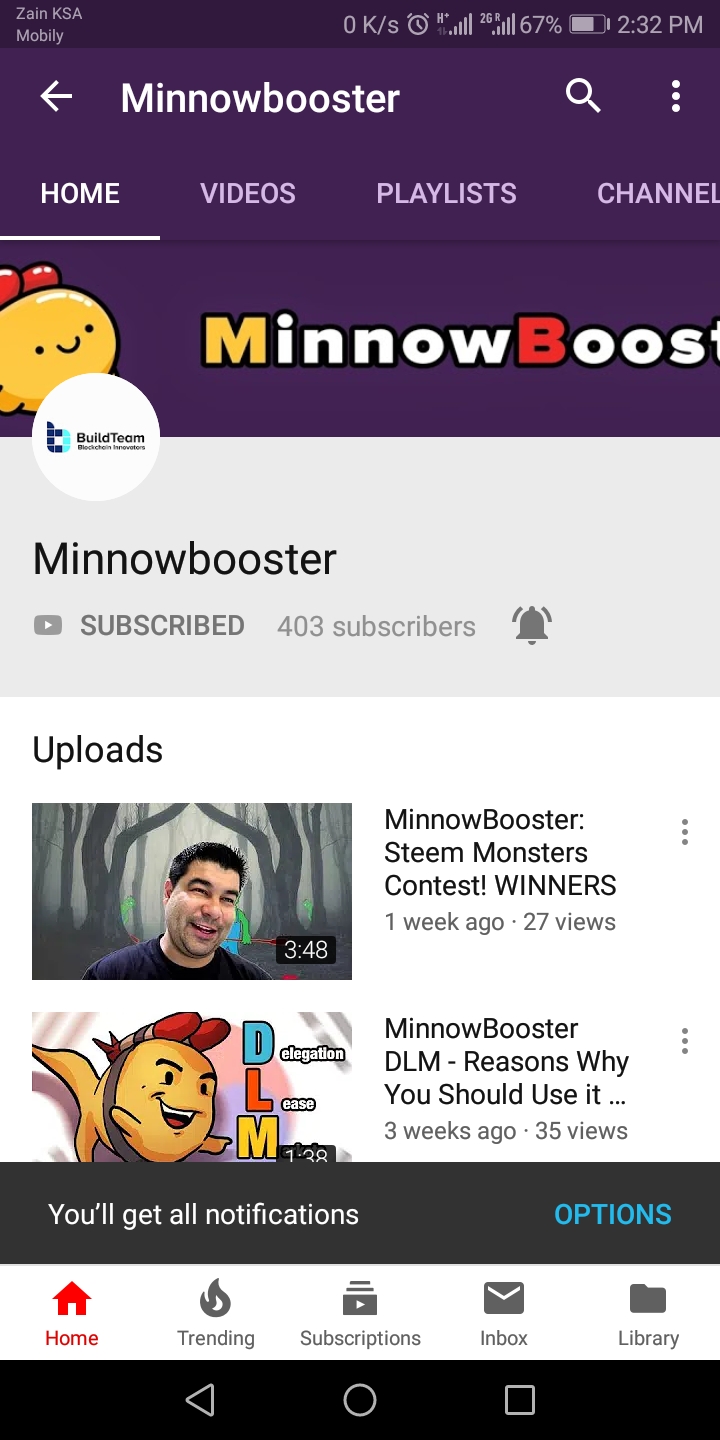
Task: Open the channel overflow menu
Action: tap(676, 97)
